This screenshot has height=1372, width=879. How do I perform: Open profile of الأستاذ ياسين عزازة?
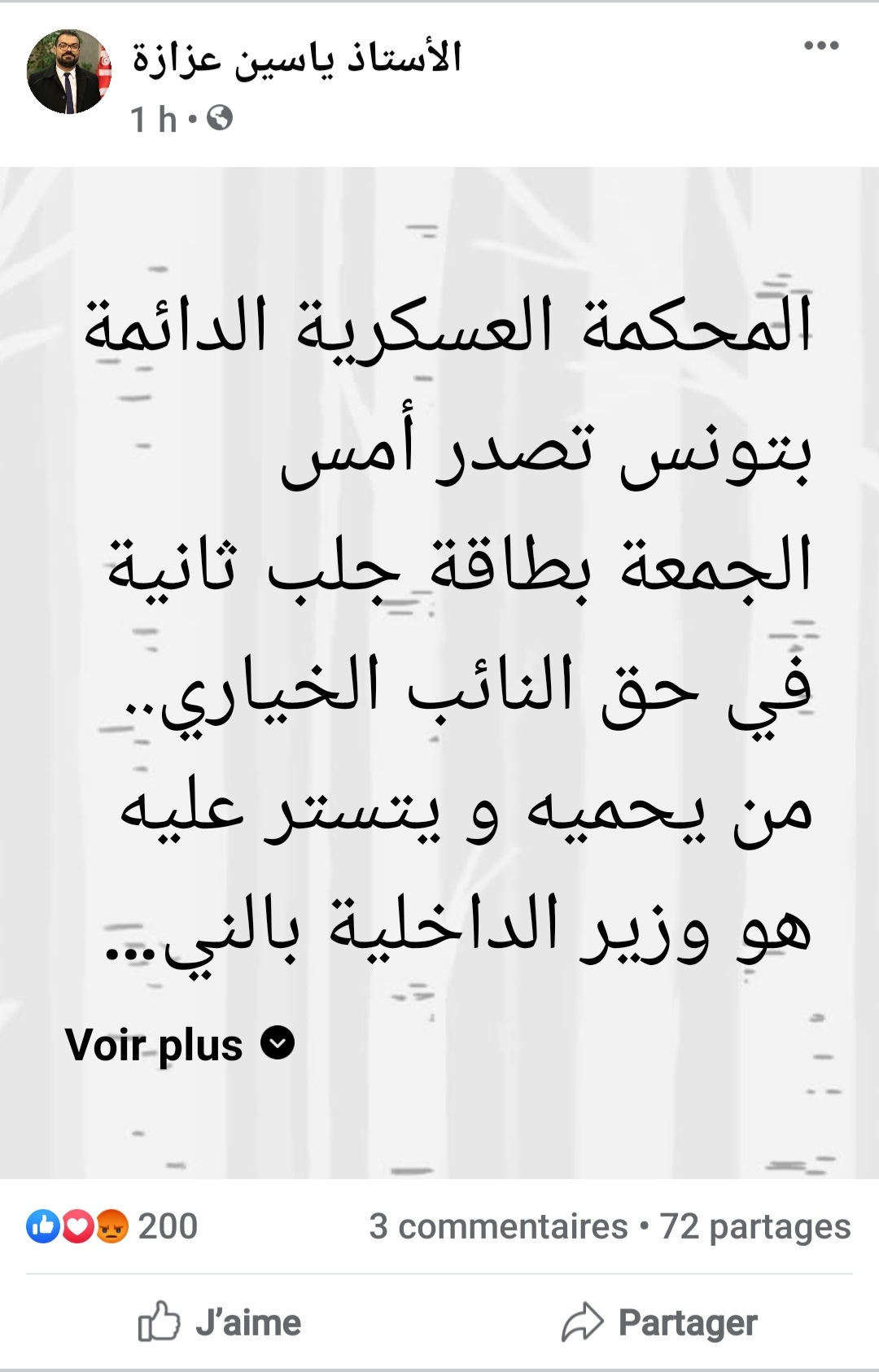tap(298, 57)
